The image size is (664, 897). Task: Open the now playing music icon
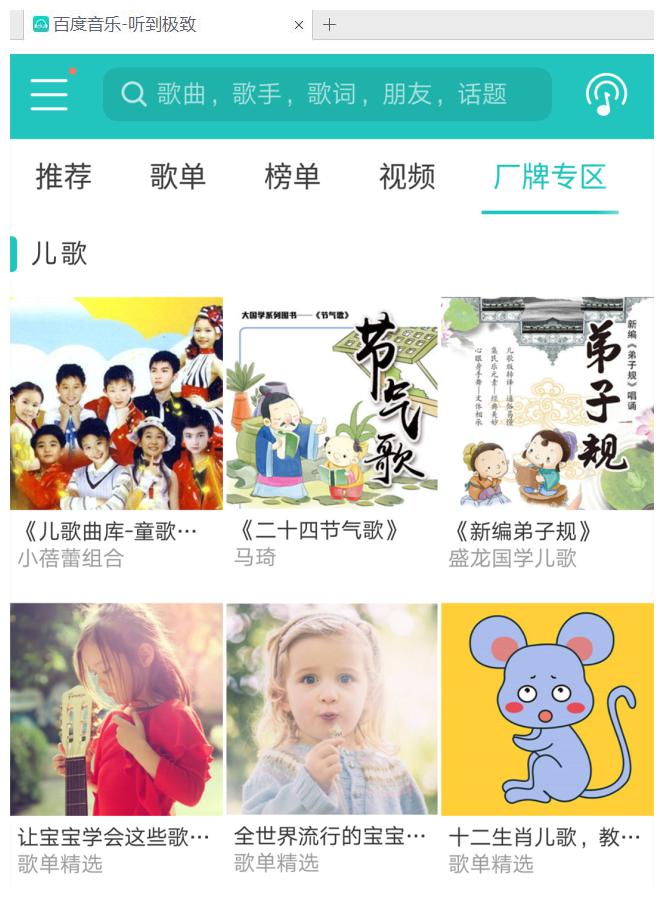click(606, 94)
